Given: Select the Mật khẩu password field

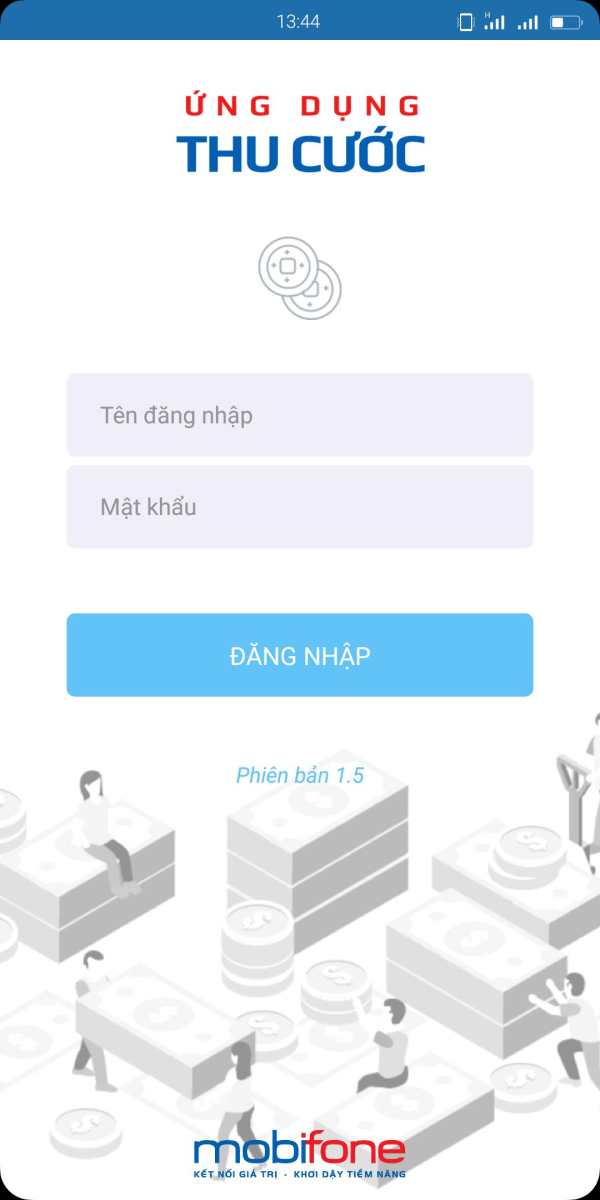Looking at the screenshot, I should click(300, 507).
